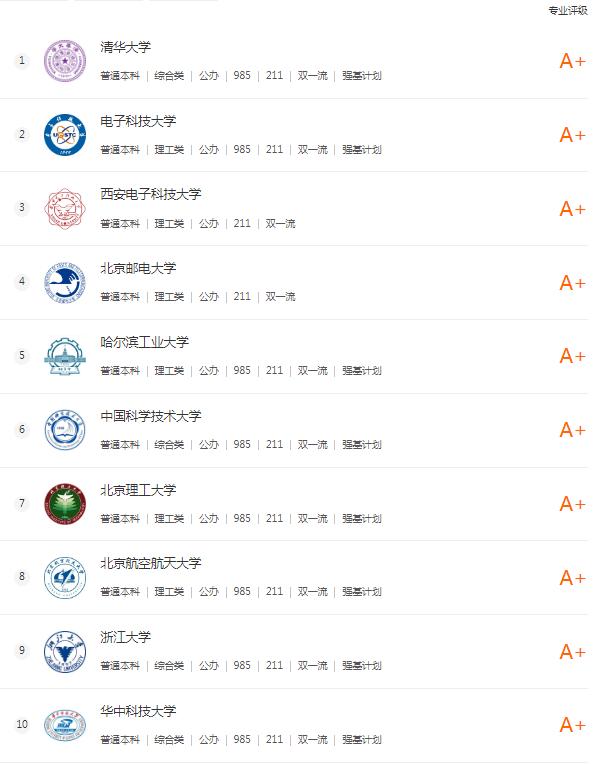Select the 浙江大学 row
607x764 pixels.
pos(126,637)
